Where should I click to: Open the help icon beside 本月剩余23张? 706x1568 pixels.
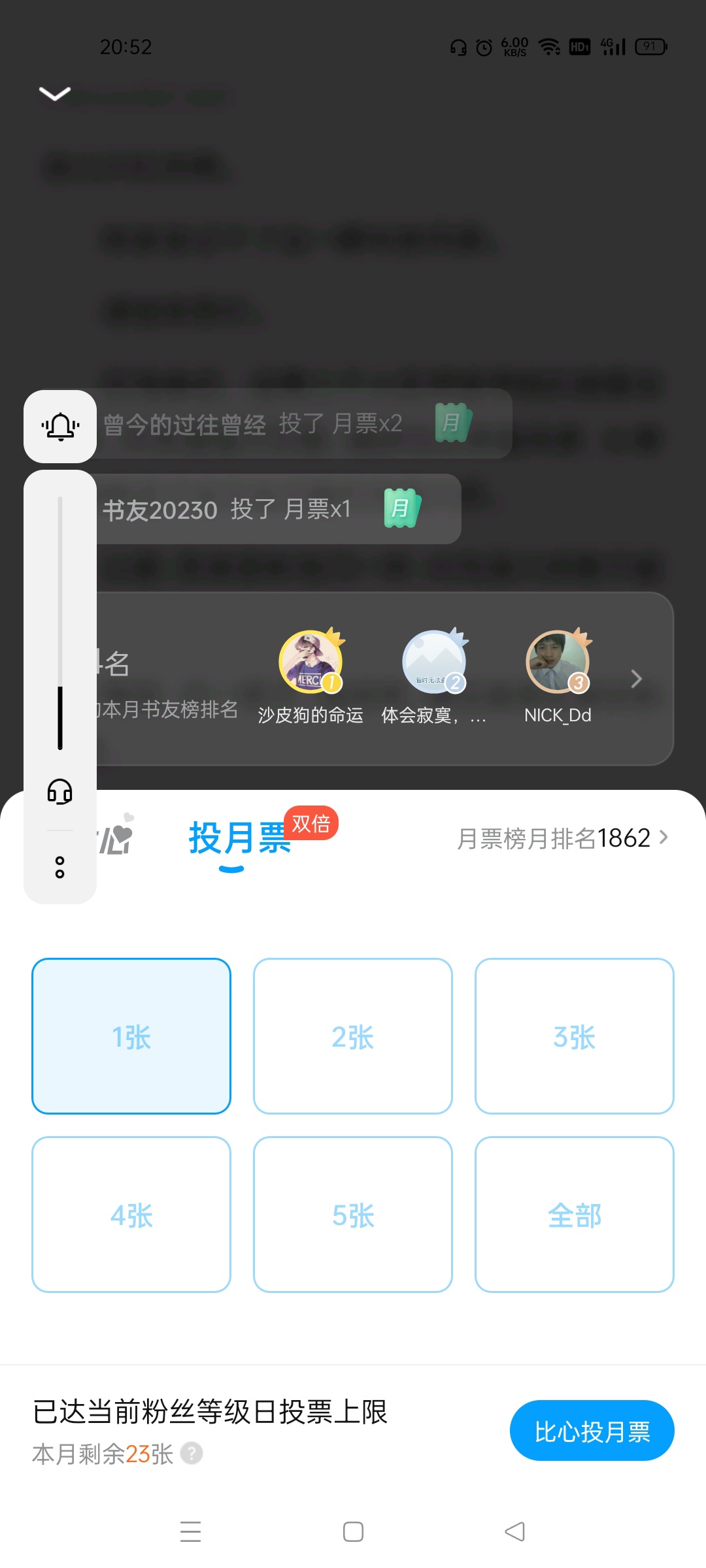tap(192, 1453)
